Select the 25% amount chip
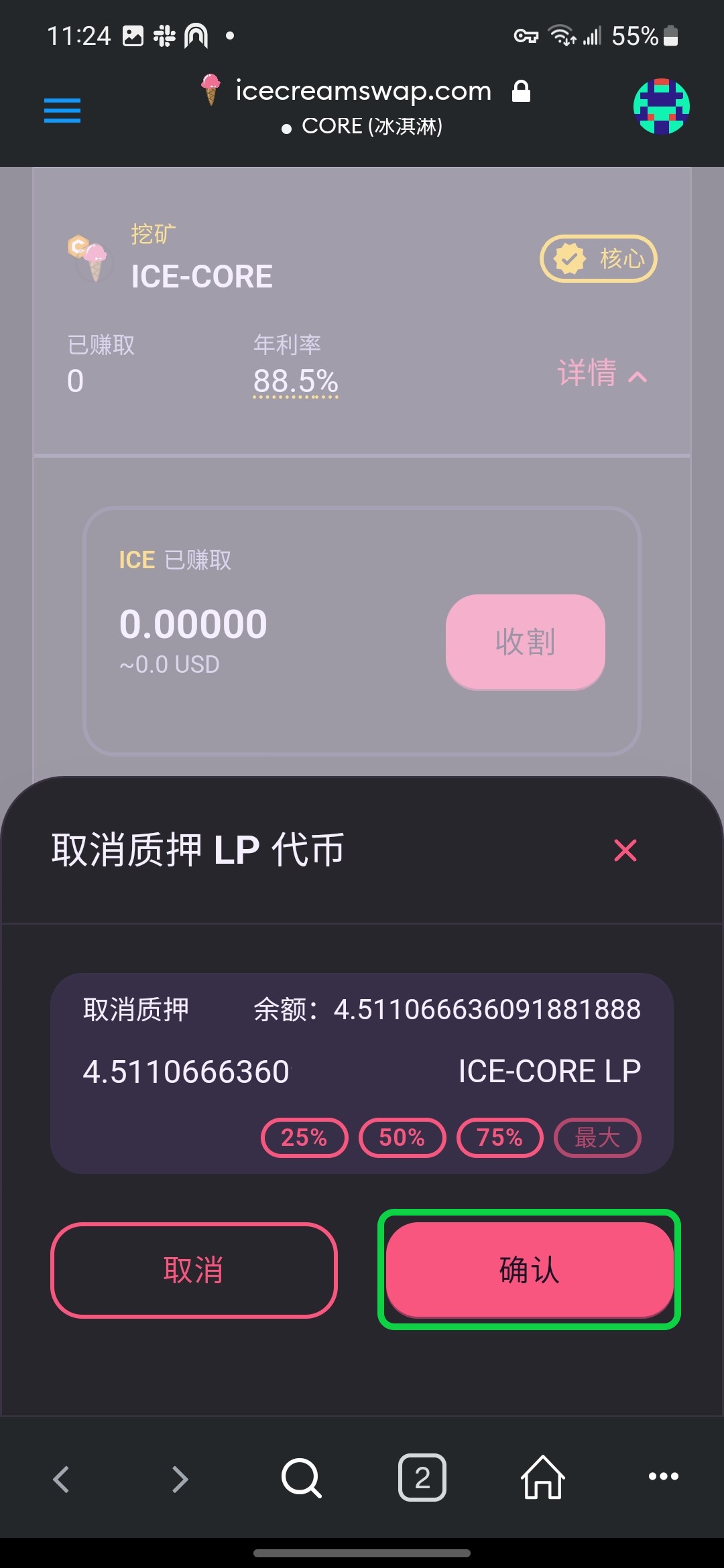724x1568 pixels. [304, 1138]
